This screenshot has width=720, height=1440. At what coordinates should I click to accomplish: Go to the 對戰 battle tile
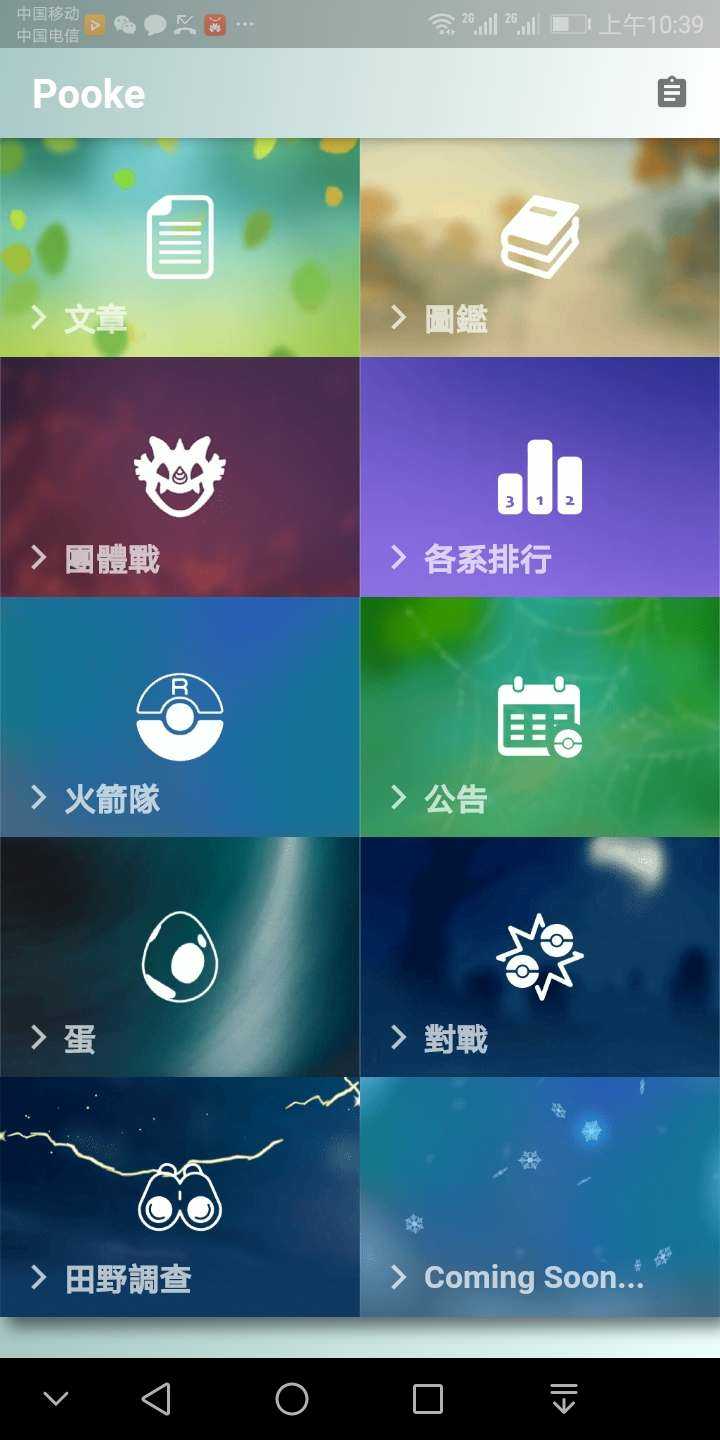click(x=540, y=958)
